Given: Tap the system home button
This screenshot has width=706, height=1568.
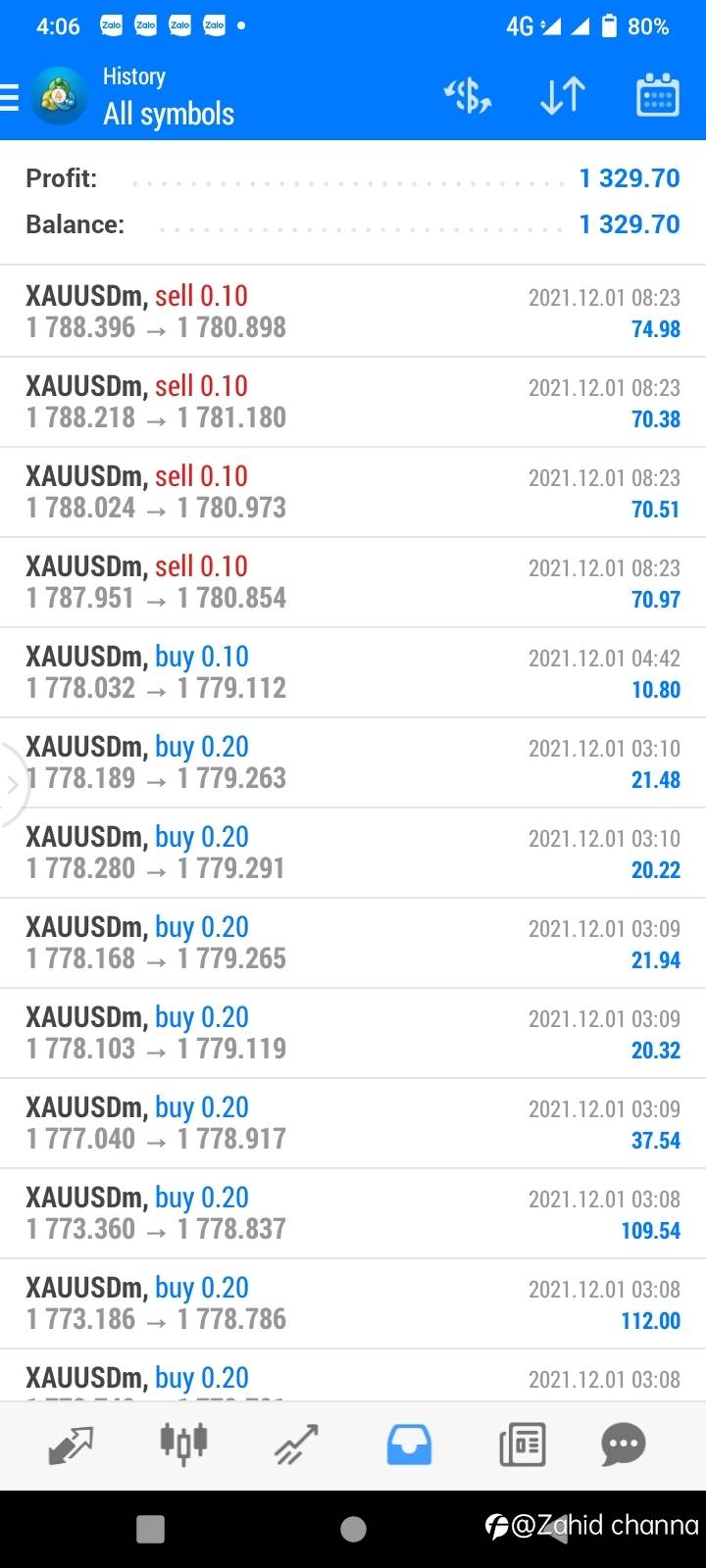Looking at the screenshot, I should point(353,1529).
